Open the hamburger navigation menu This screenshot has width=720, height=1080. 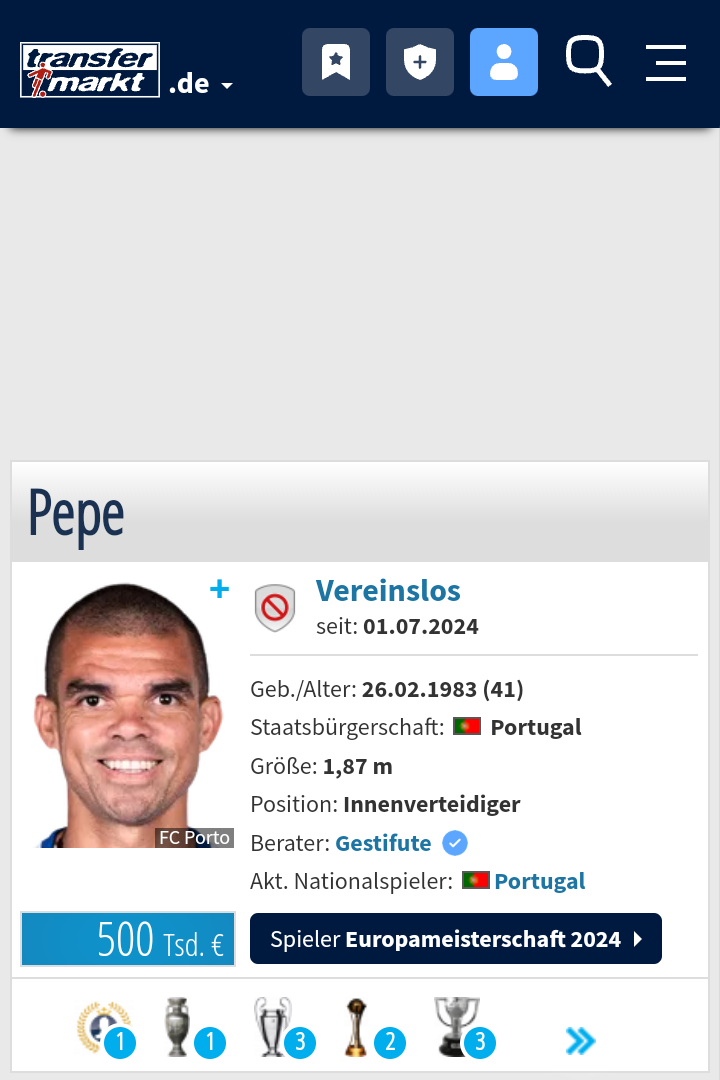(666, 62)
